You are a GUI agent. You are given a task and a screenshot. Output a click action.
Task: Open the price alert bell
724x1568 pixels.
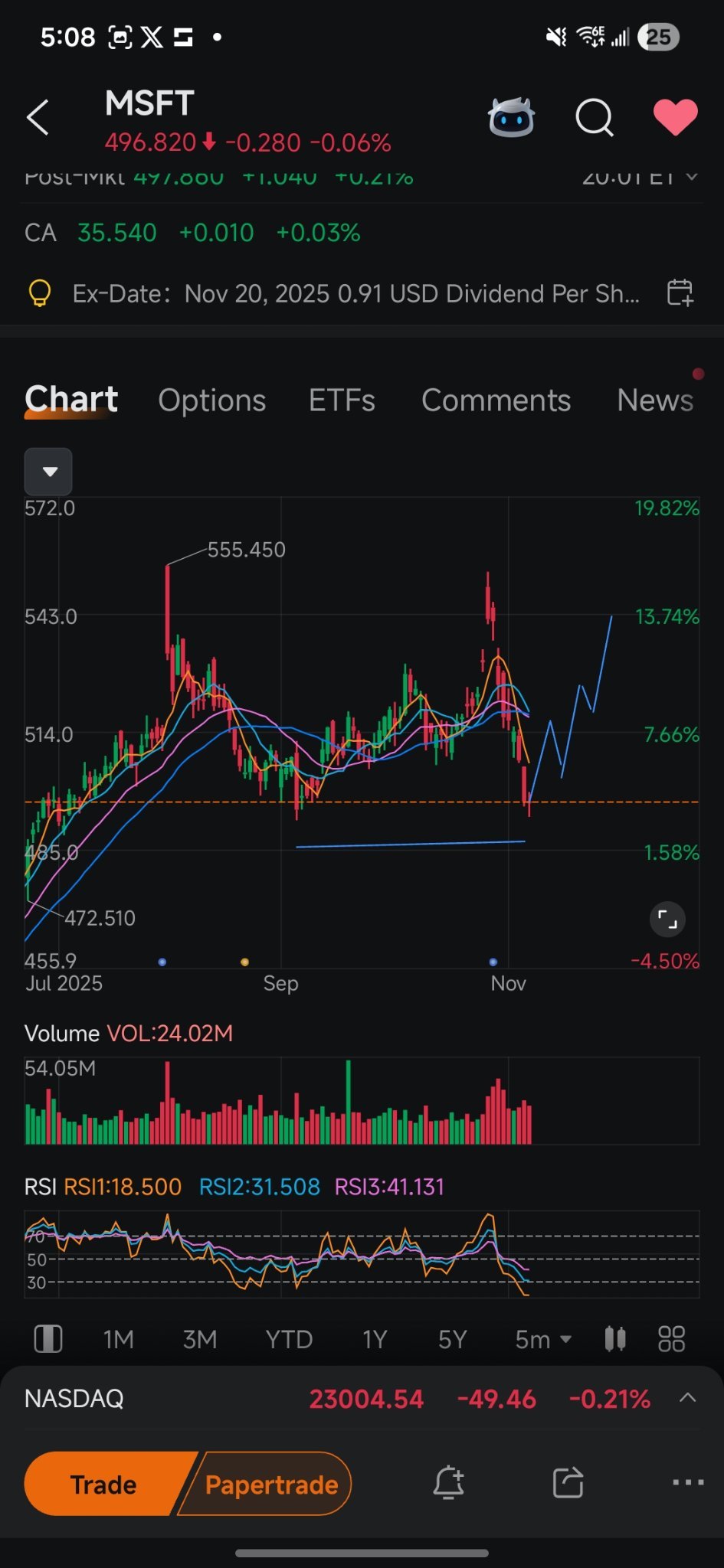pos(449,1483)
